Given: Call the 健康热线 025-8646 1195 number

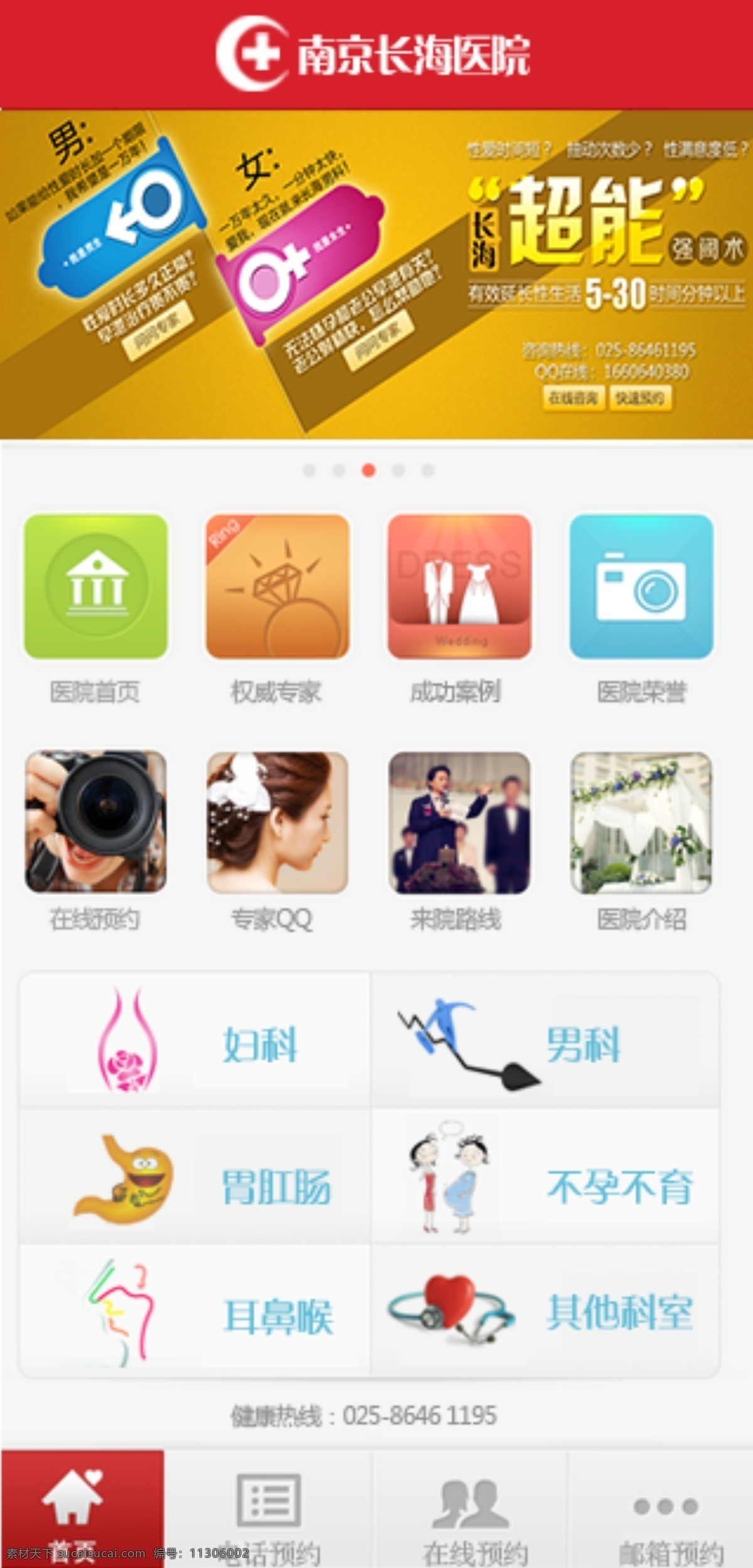Looking at the screenshot, I should click(364, 1416).
